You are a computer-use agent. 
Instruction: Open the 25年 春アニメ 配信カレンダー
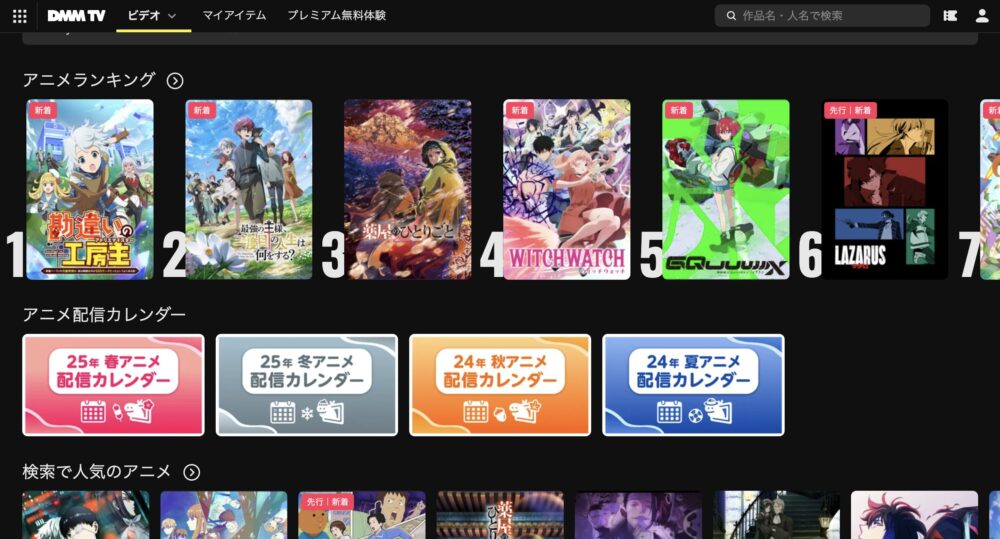pyautogui.click(x=113, y=385)
